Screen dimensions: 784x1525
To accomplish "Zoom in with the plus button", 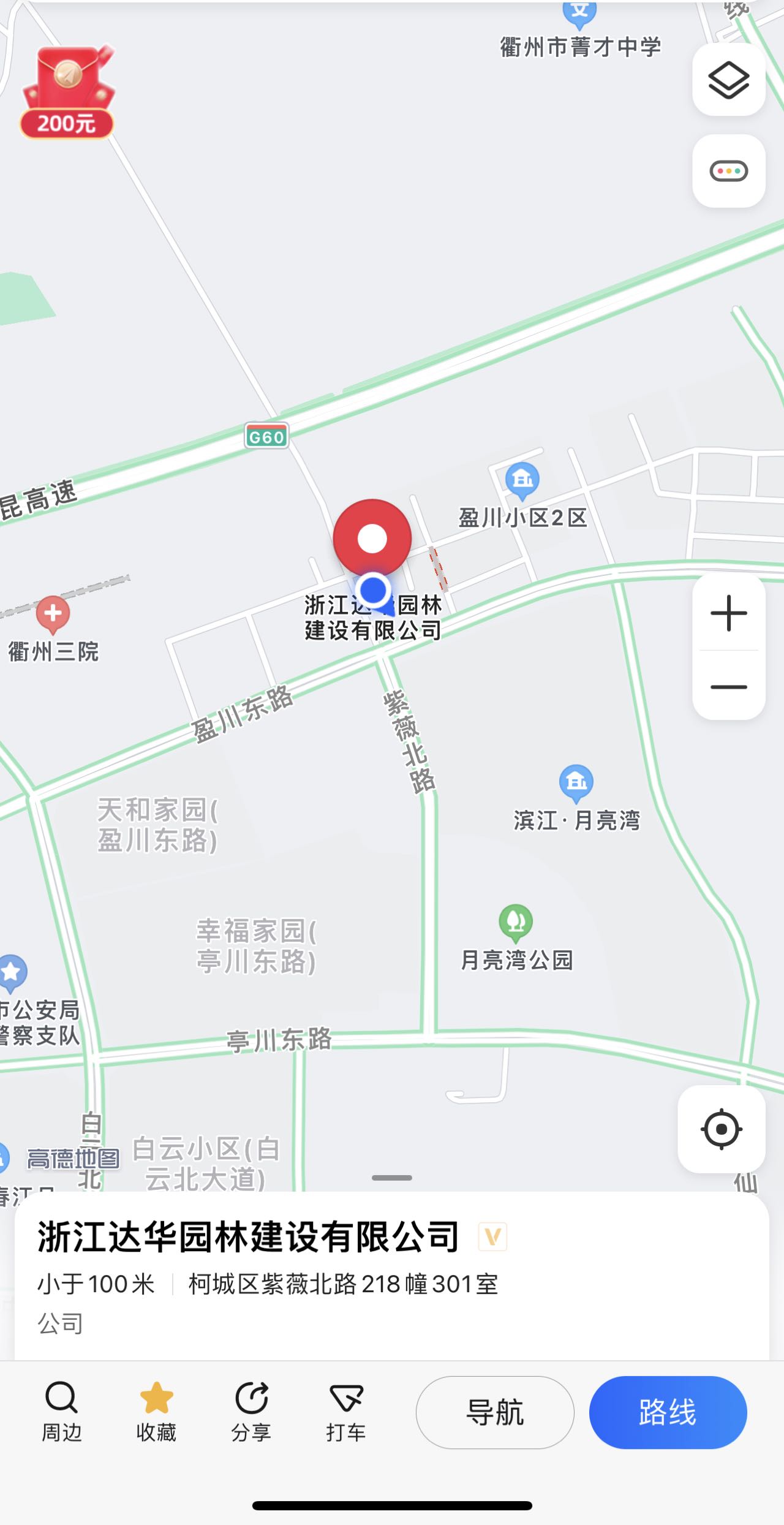I will click(x=729, y=613).
